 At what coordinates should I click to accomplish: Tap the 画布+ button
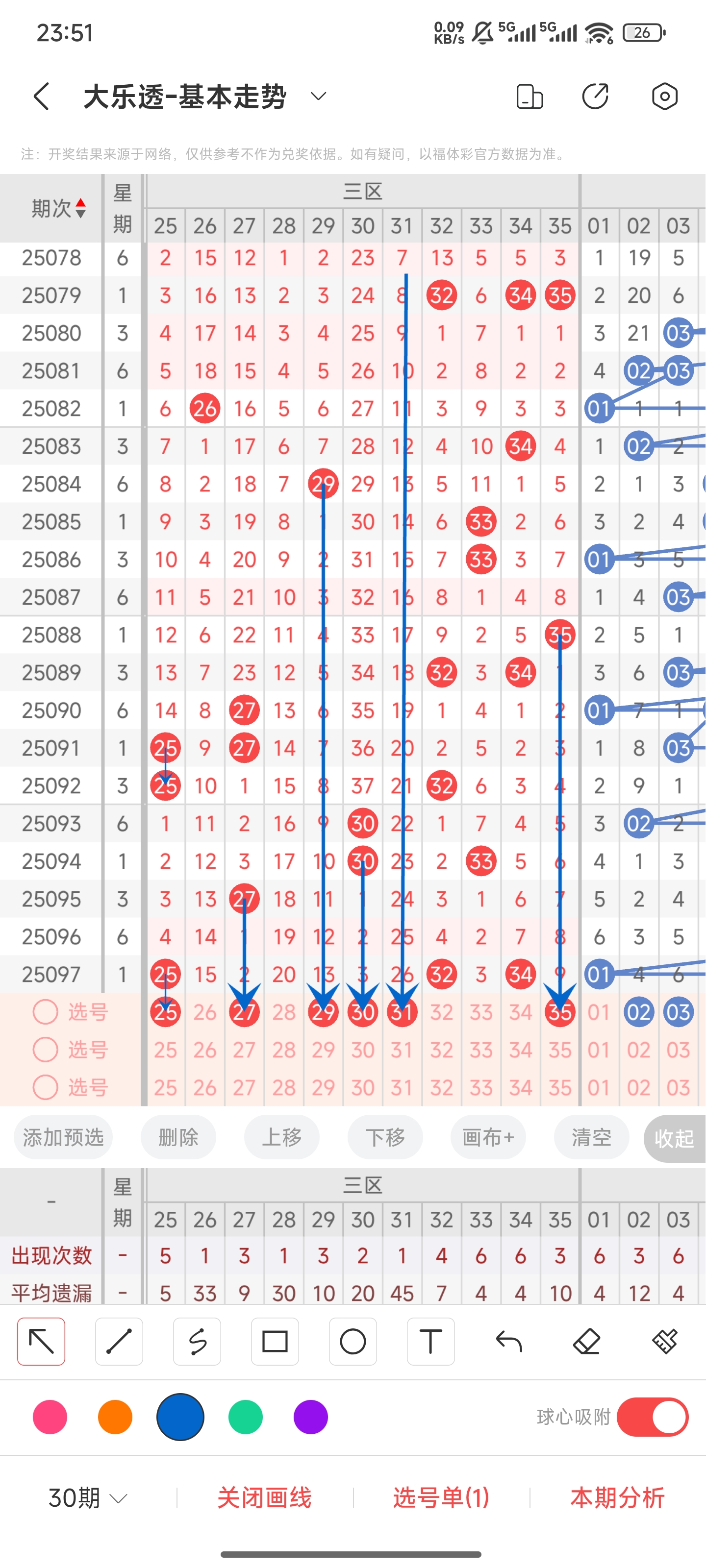[x=488, y=1137]
